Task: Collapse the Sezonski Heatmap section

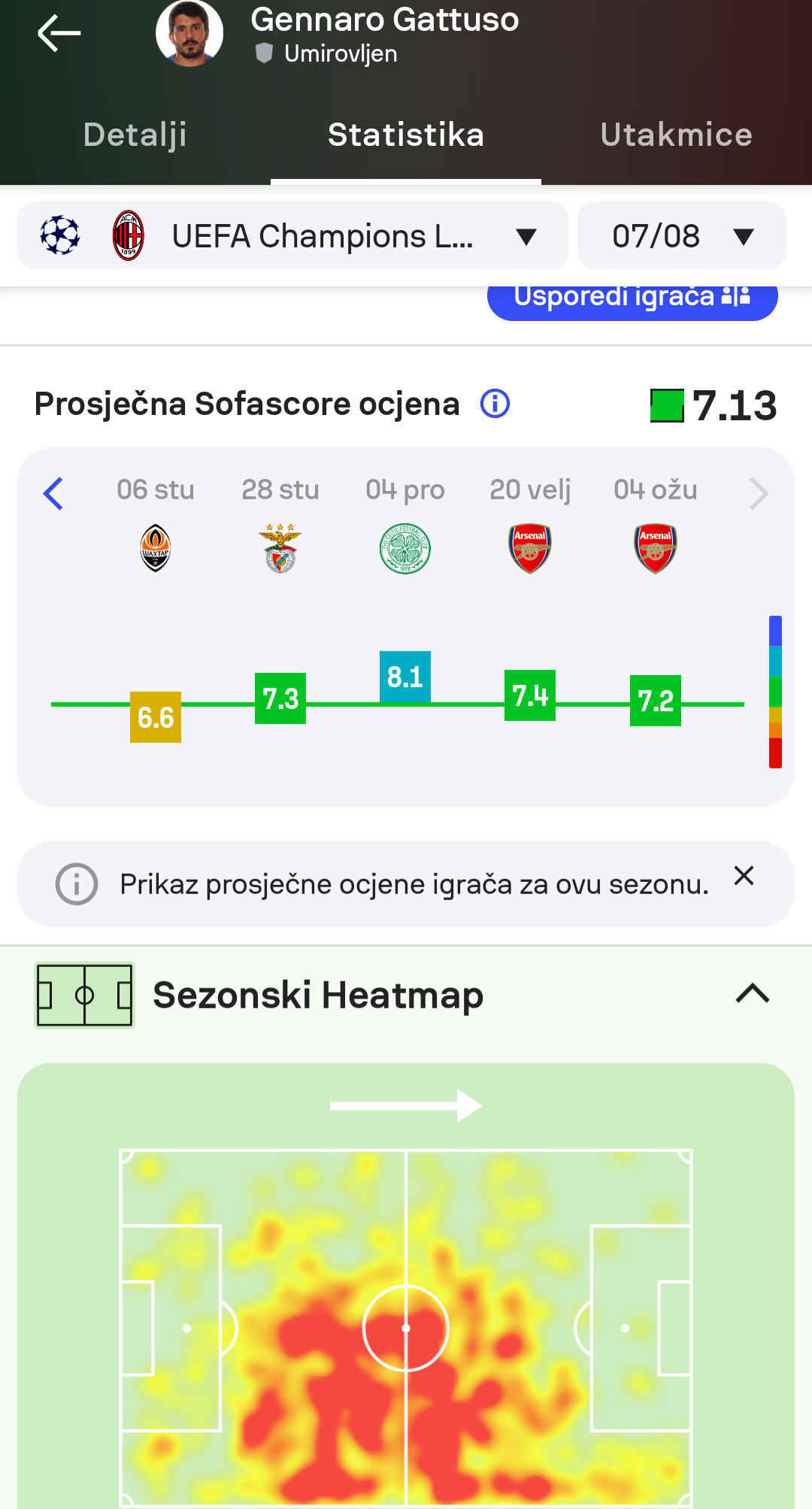Action: (752, 994)
